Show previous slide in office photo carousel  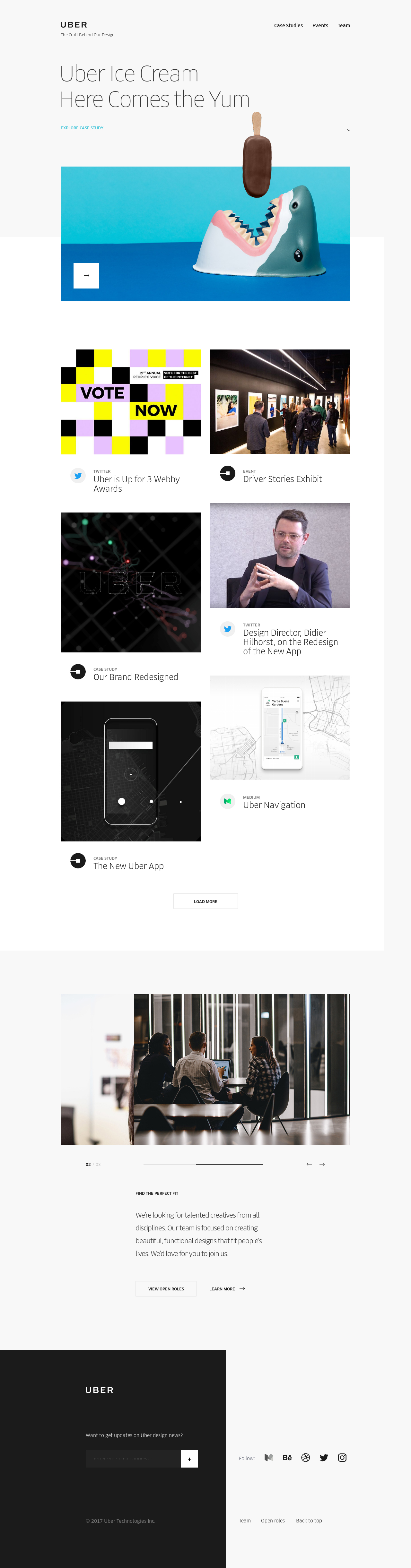point(309,1164)
